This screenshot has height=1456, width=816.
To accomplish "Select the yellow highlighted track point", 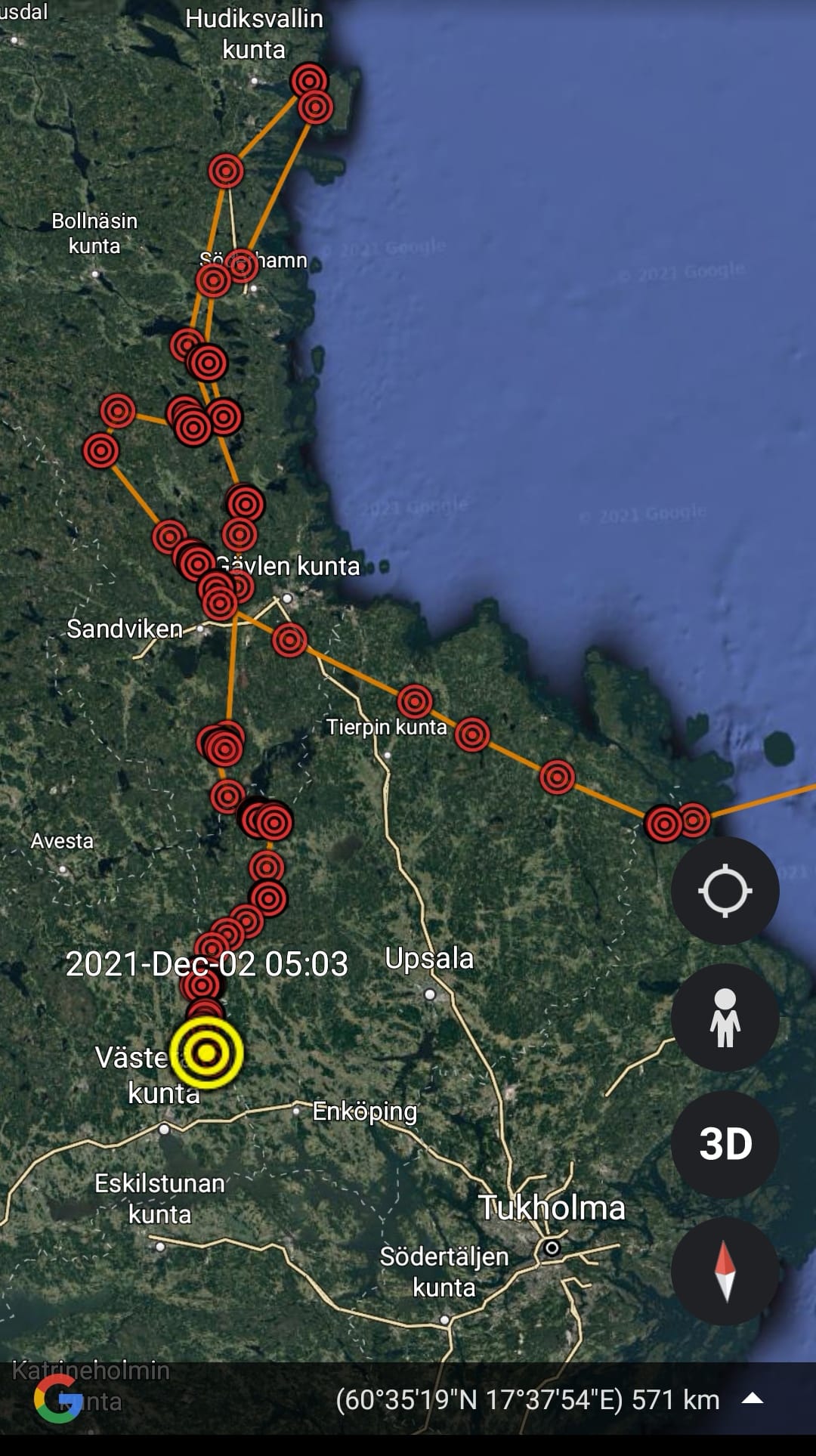I will 206,1052.
